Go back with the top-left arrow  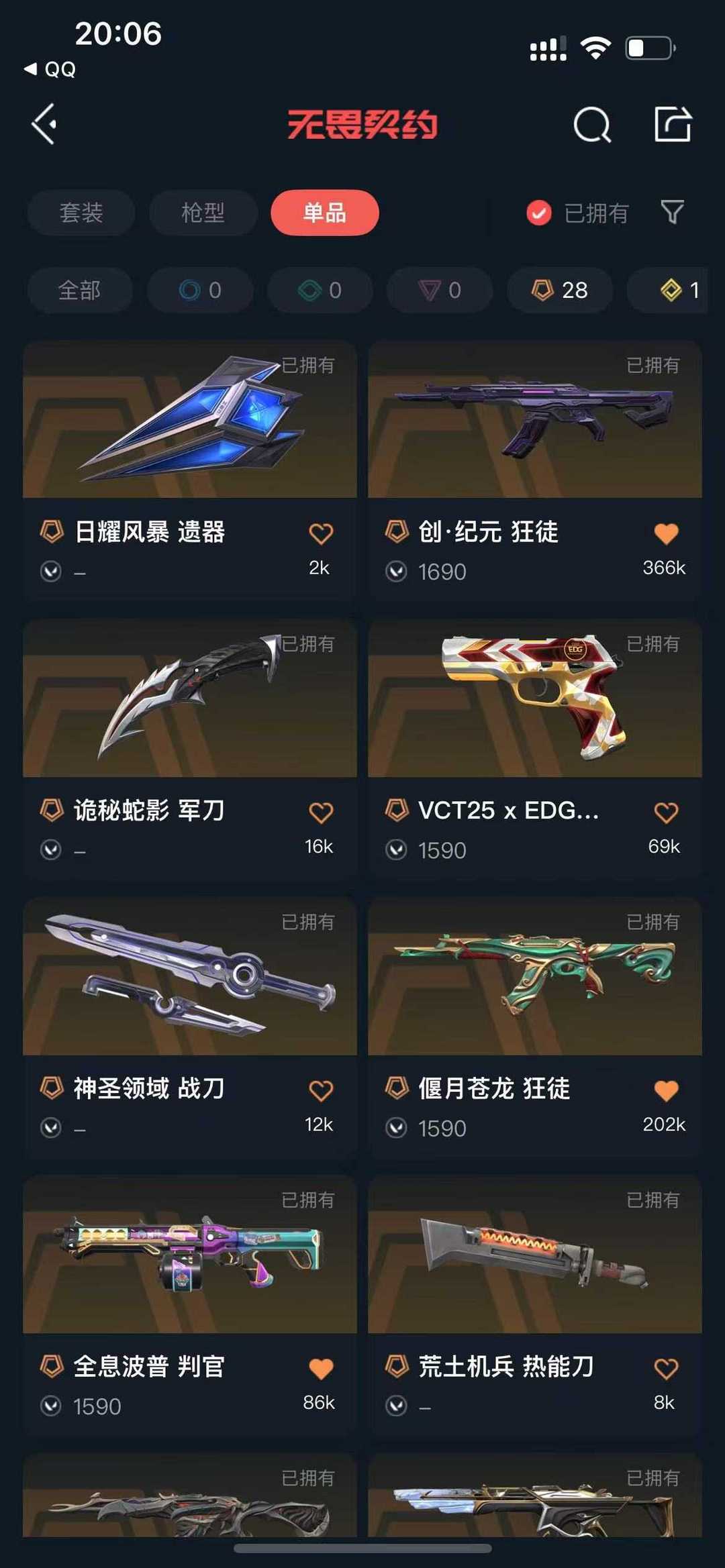pyautogui.click(x=44, y=124)
